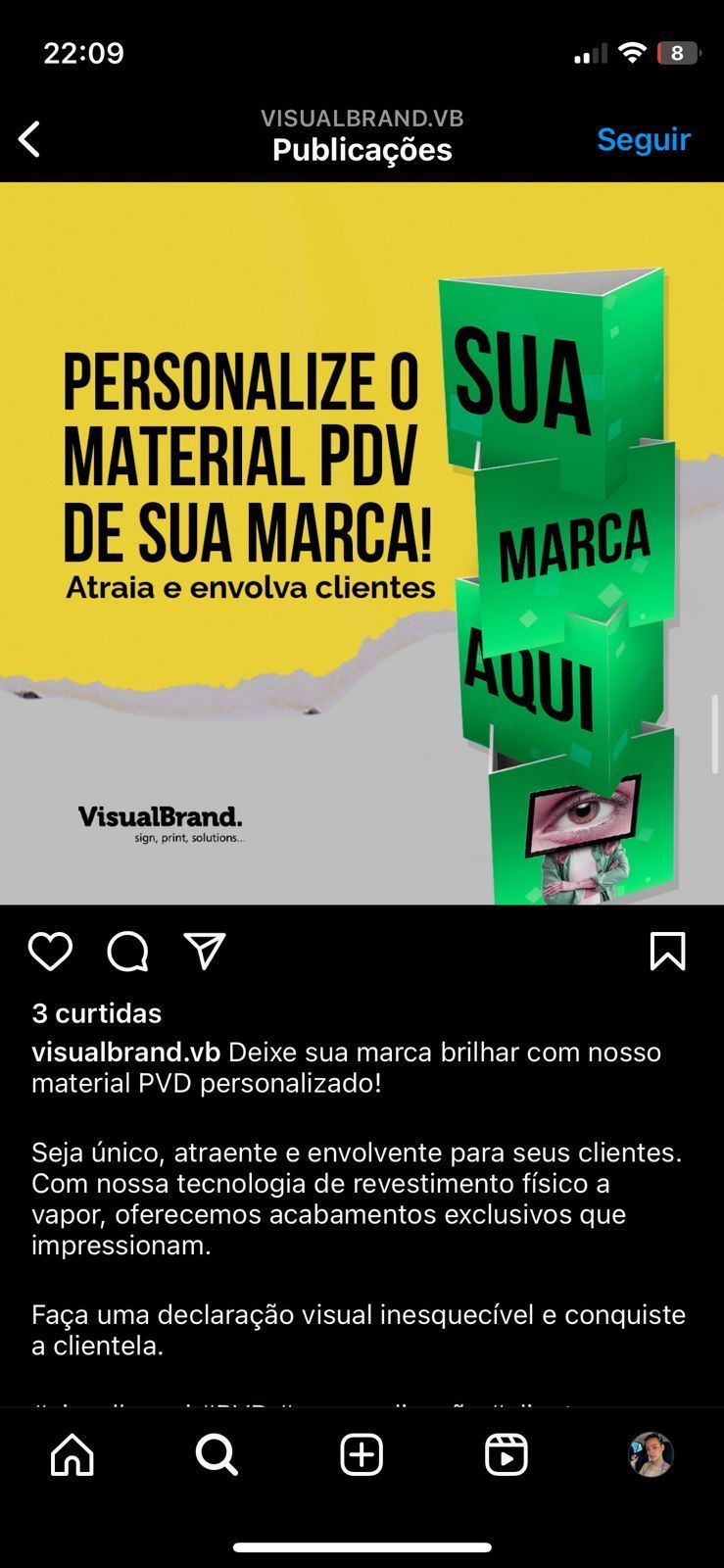724x1568 pixels.
Task: Follow VisualBrand with the Seguir button
Action: click(x=643, y=139)
